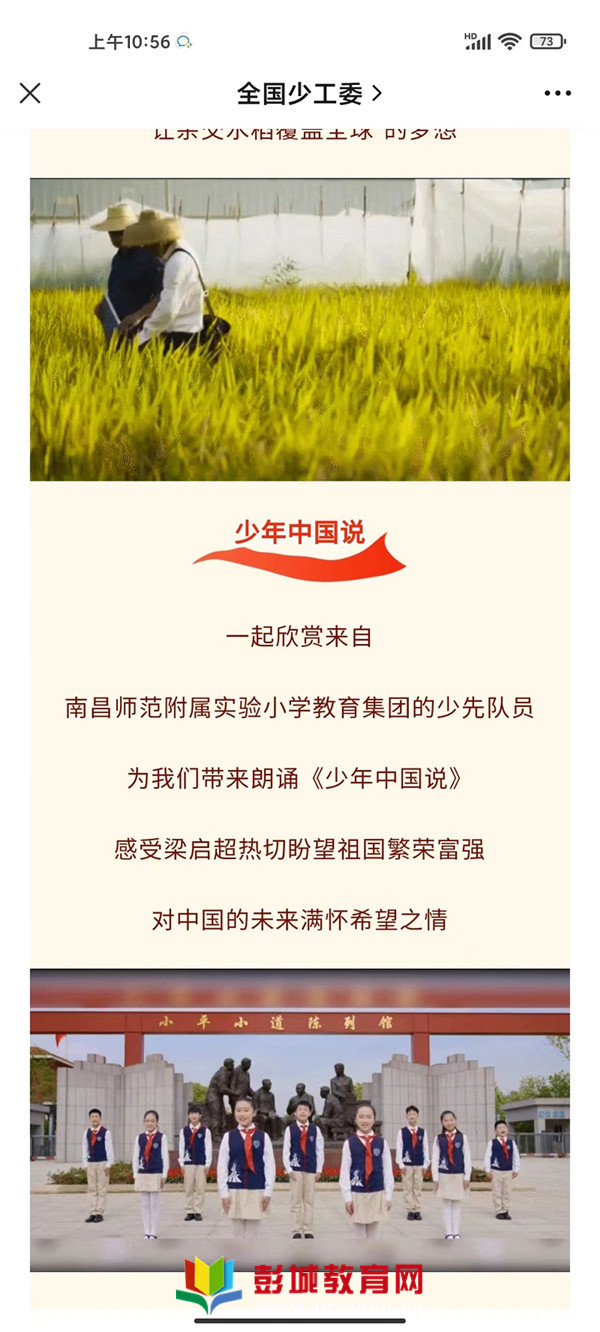The height and width of the screenshot is (1332, 600).
Task: Close the article page
Action: tap(30, 93)
